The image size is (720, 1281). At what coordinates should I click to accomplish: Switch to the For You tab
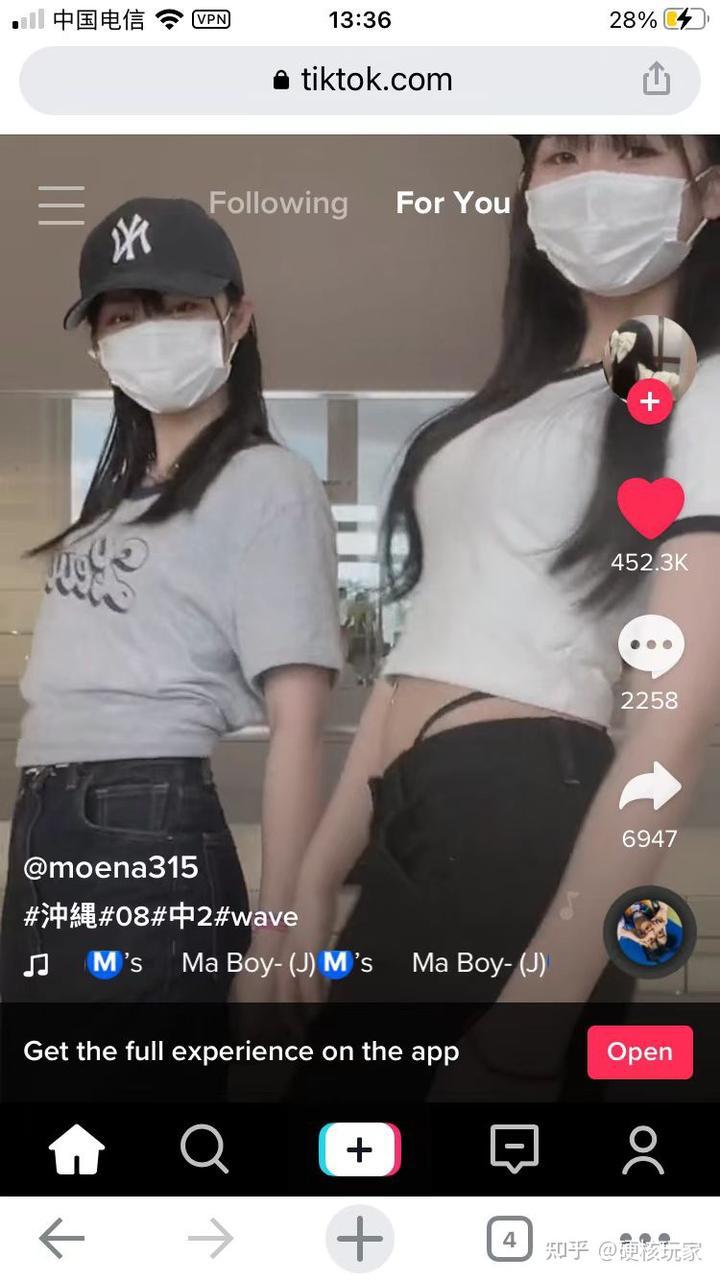(453, 203)
